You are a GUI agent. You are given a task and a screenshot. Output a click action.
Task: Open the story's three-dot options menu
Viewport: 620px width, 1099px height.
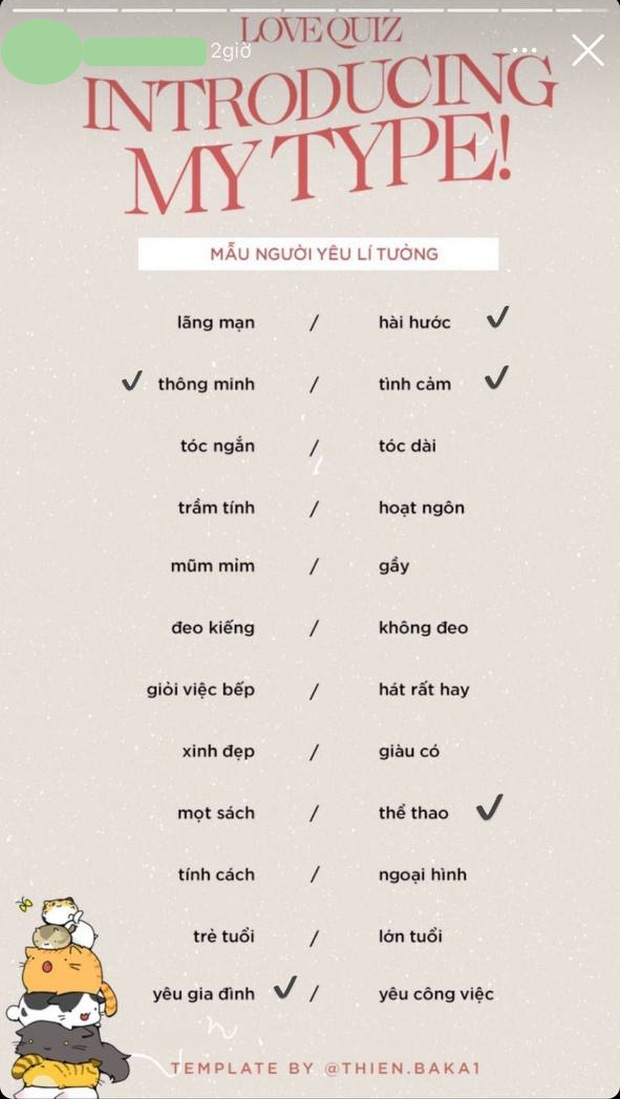coord(525,50)
